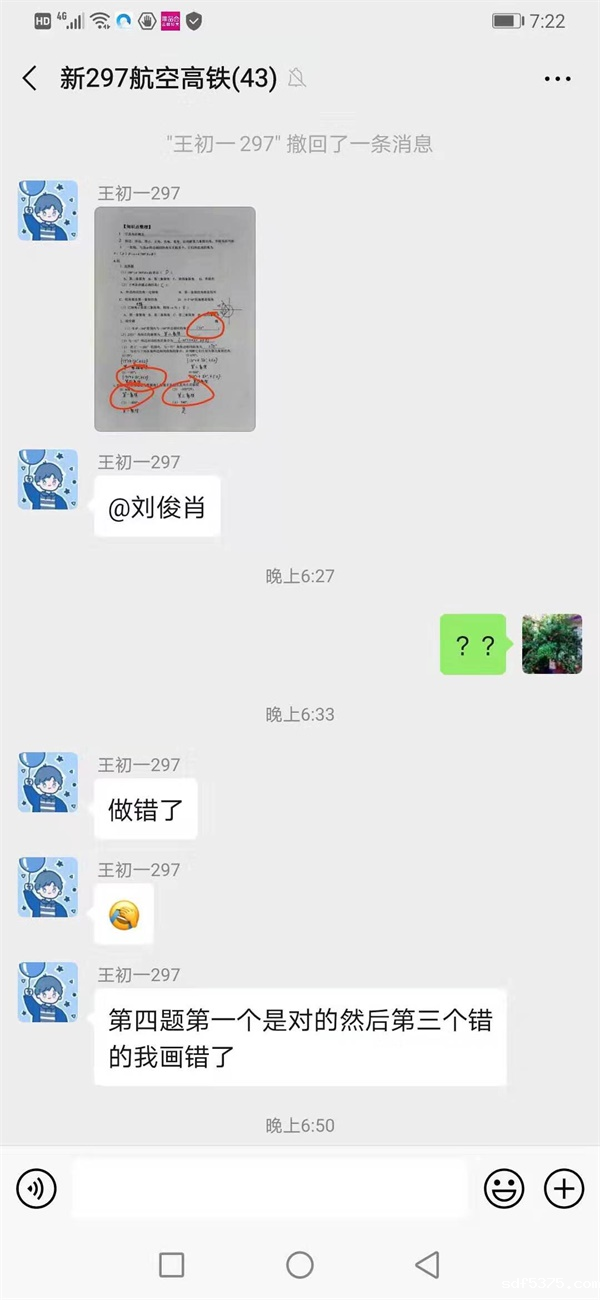Open the worksheet photo sent by 王初一297
The height and width of the screenshot is (1300, 600).
click(x=175, y=319)
